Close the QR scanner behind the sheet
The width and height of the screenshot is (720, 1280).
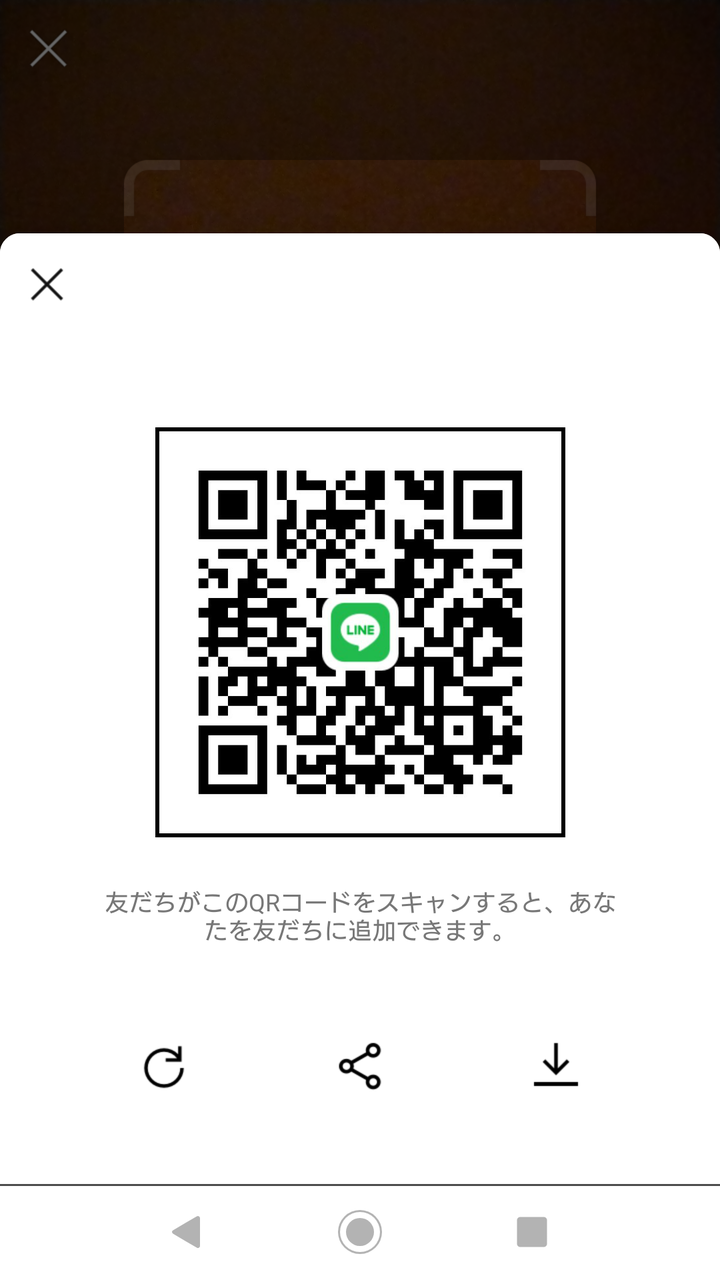48,48
